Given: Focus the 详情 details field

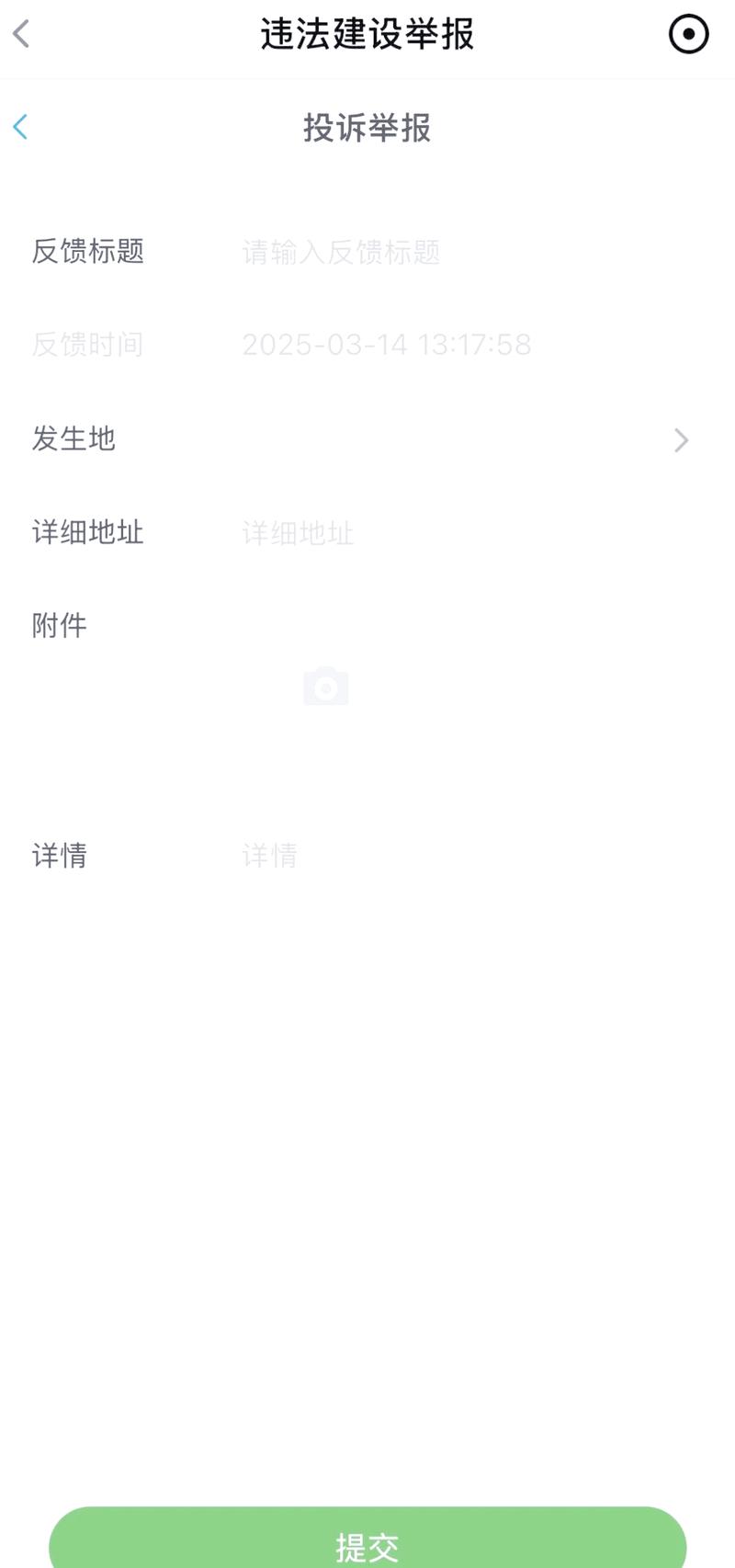Looking at the screenshot, I should coord(441,856).
